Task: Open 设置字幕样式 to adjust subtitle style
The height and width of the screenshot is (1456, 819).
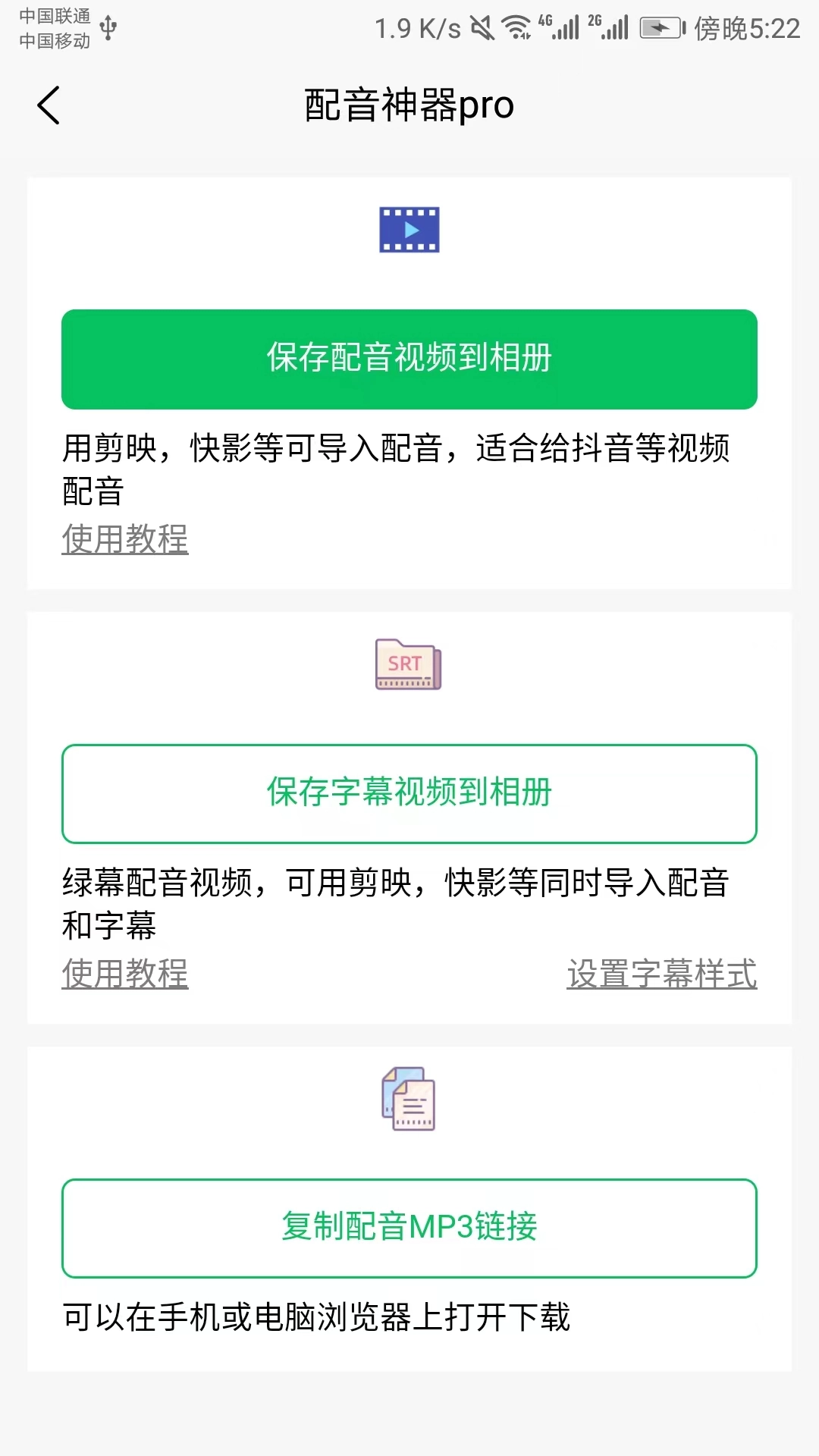Action: pyautogui.click(x=662, y=974)
